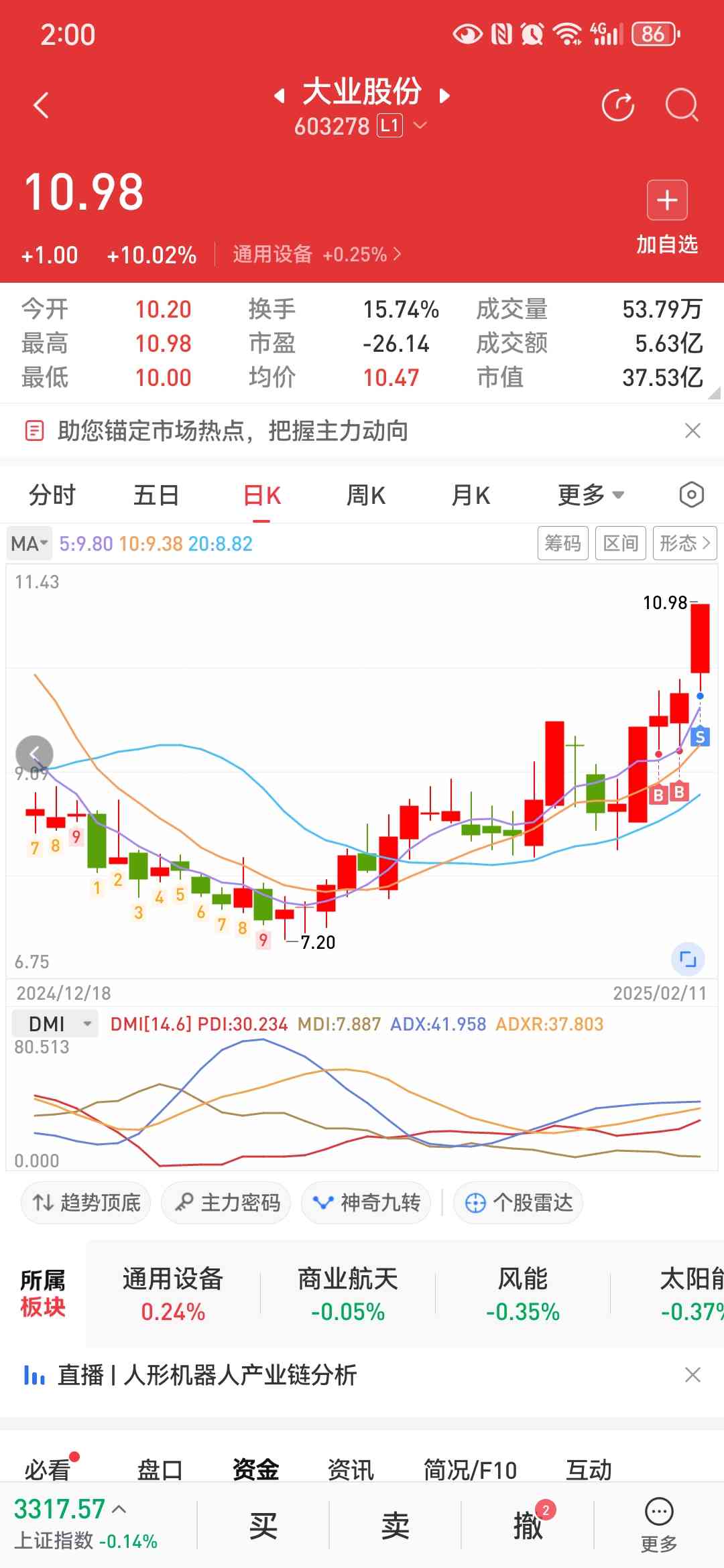
Task: Dismiss the 助您锚定市场热点 banner
Action: tap(692, 431)
